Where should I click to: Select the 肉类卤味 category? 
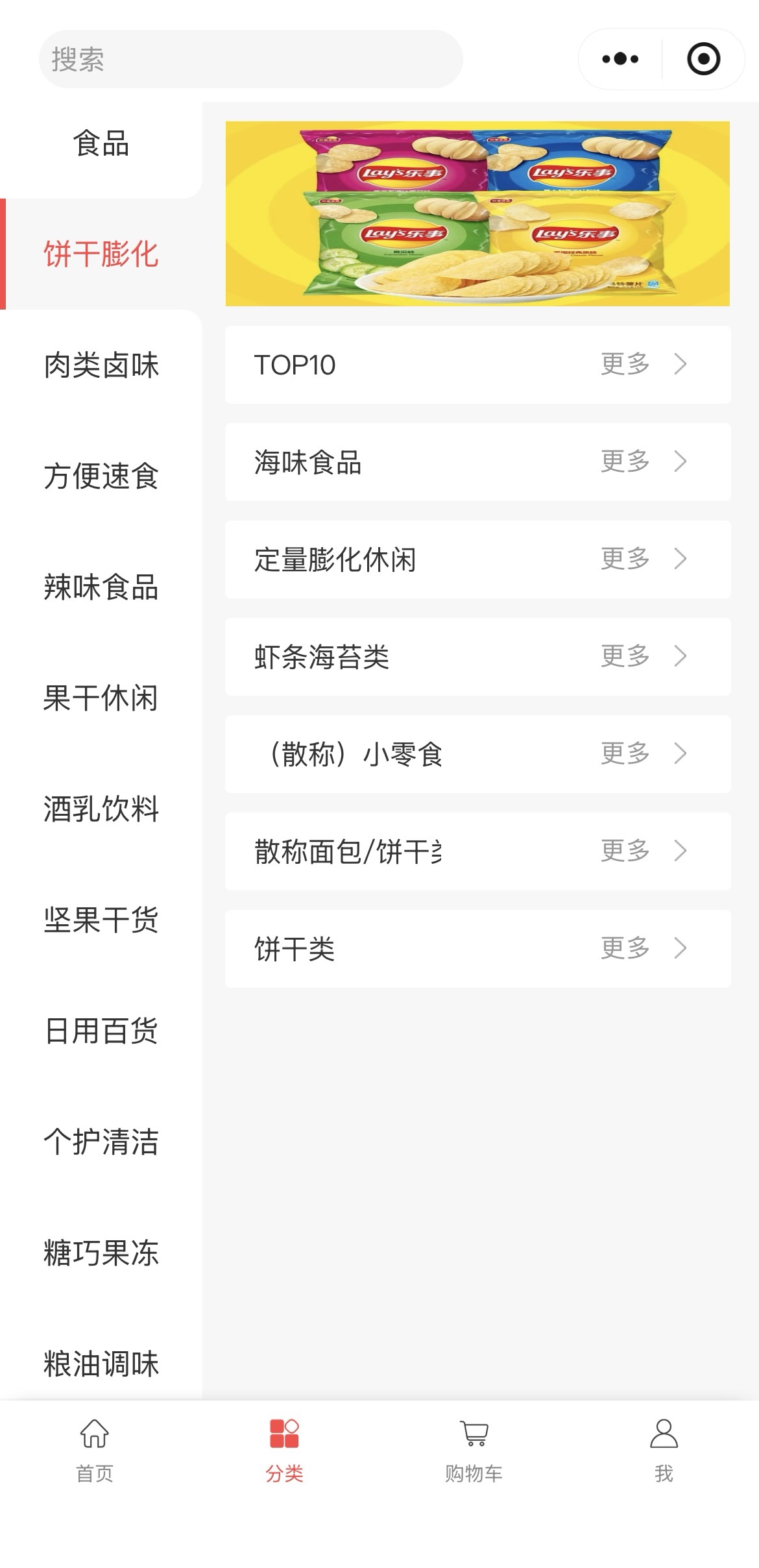(x=101, y=365)
